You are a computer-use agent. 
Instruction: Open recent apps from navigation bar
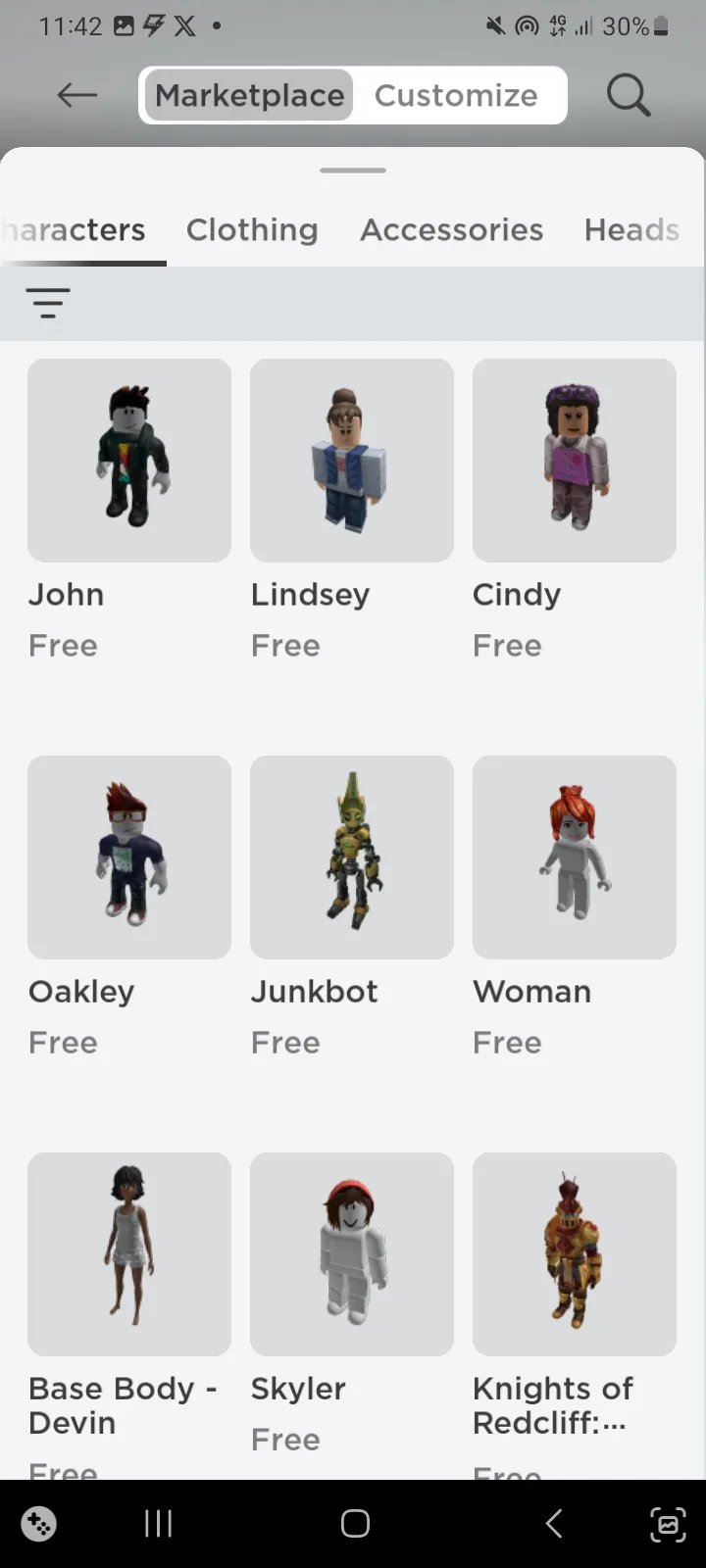[159, 1523]
